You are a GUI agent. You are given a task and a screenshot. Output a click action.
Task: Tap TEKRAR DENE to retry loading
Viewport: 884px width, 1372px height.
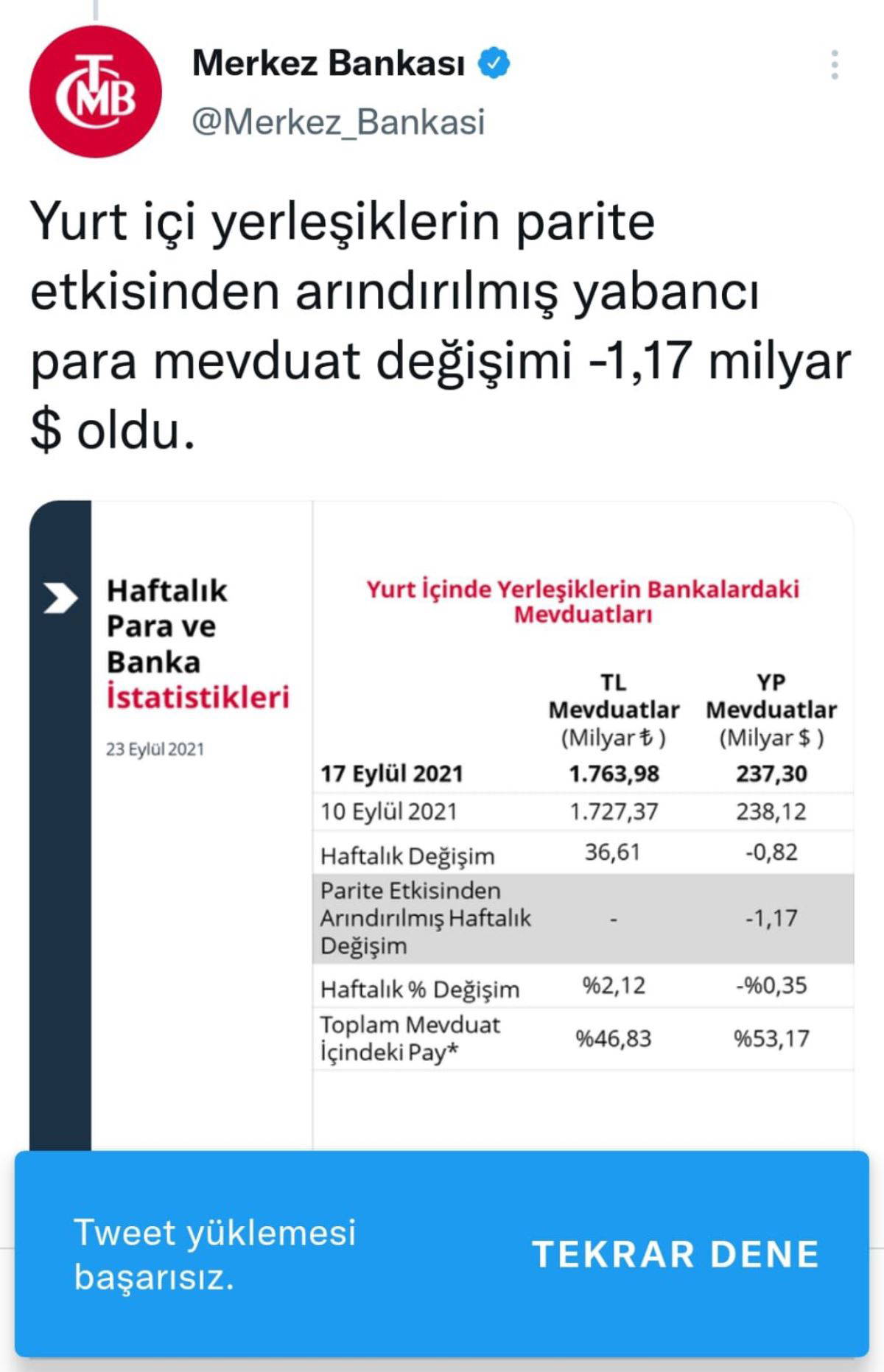point(675,1254)
